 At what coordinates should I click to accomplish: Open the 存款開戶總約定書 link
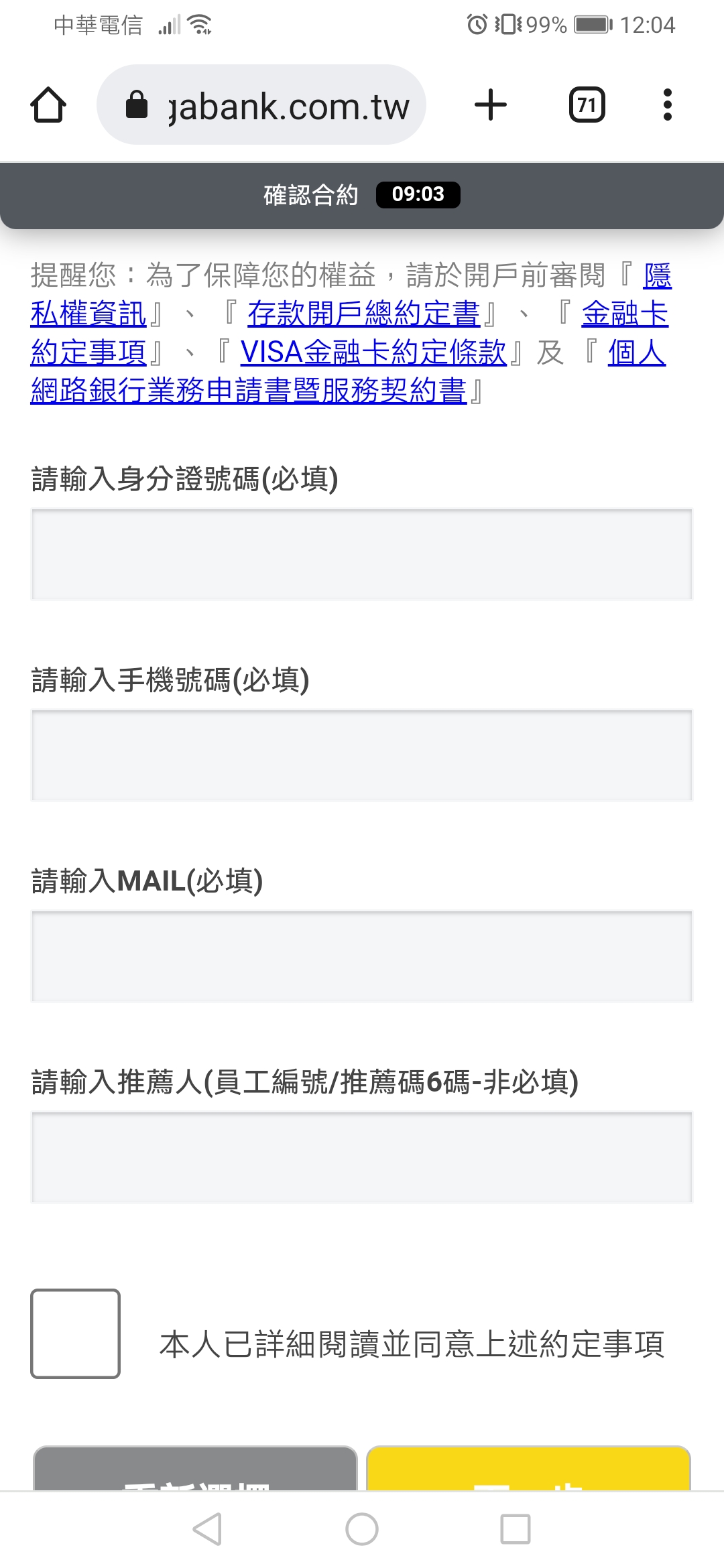click(x=363, y=314)
